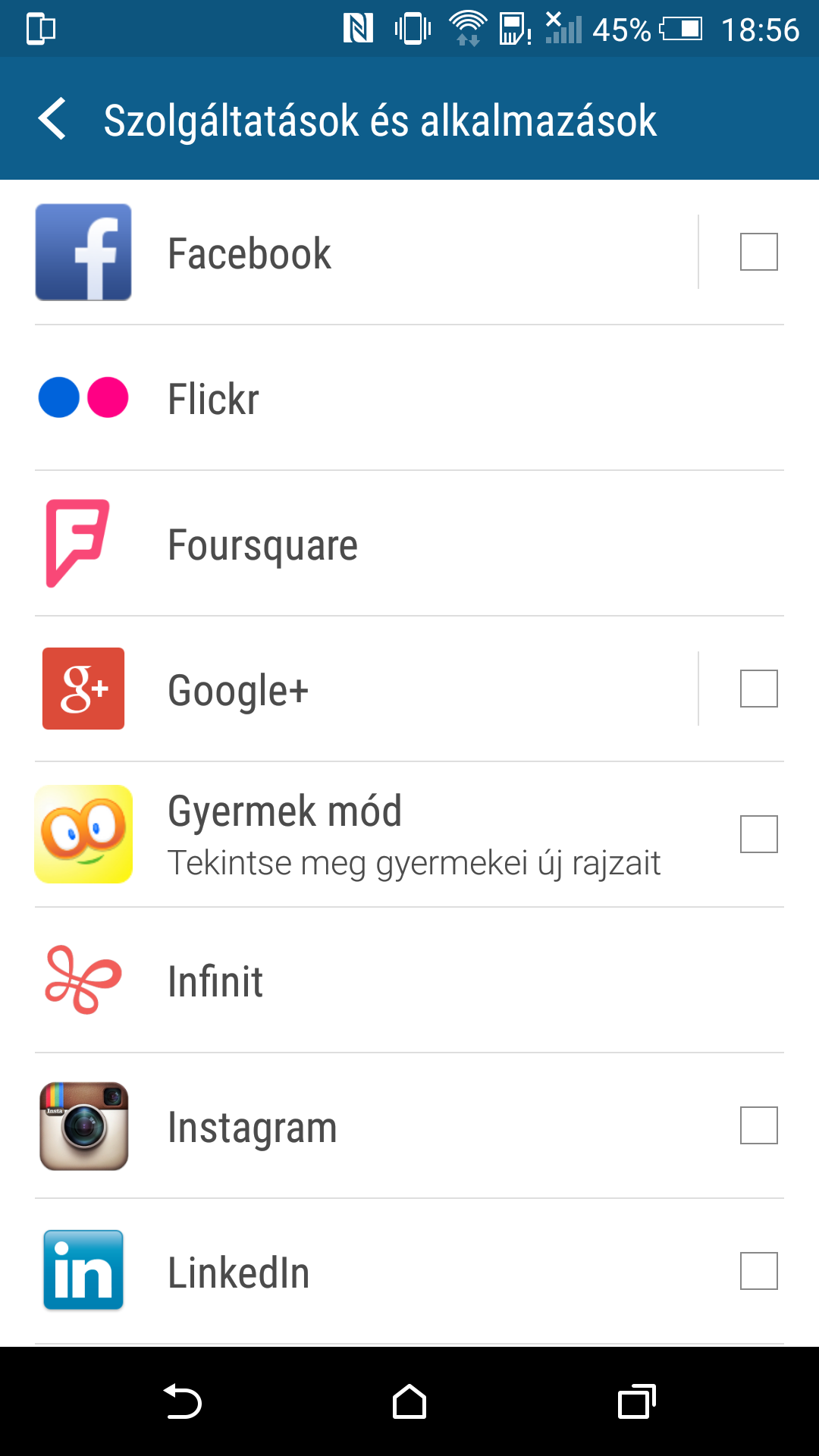Enable the Google+ checkbox
The width and height of the screenshot is (819, 1456).
(758, 689)
